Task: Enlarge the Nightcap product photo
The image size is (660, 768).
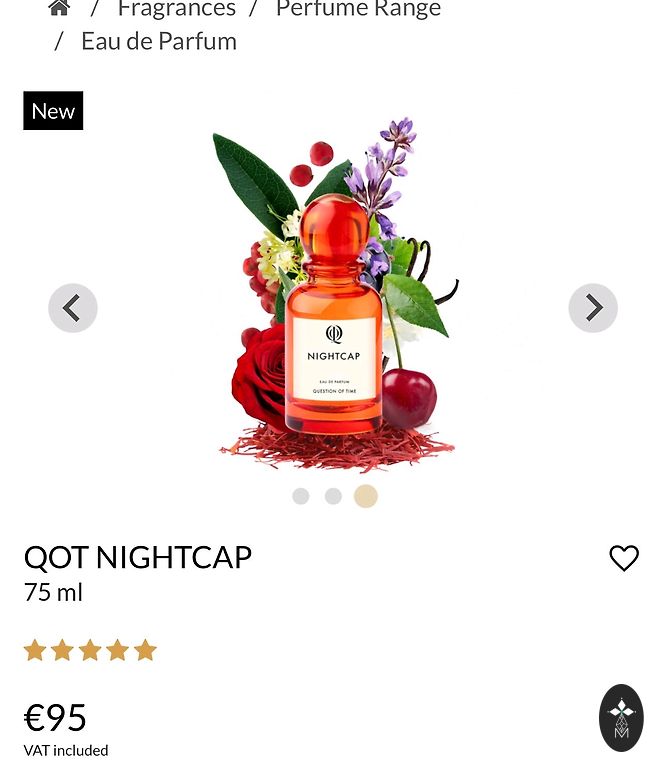Action: click(335, 300)
